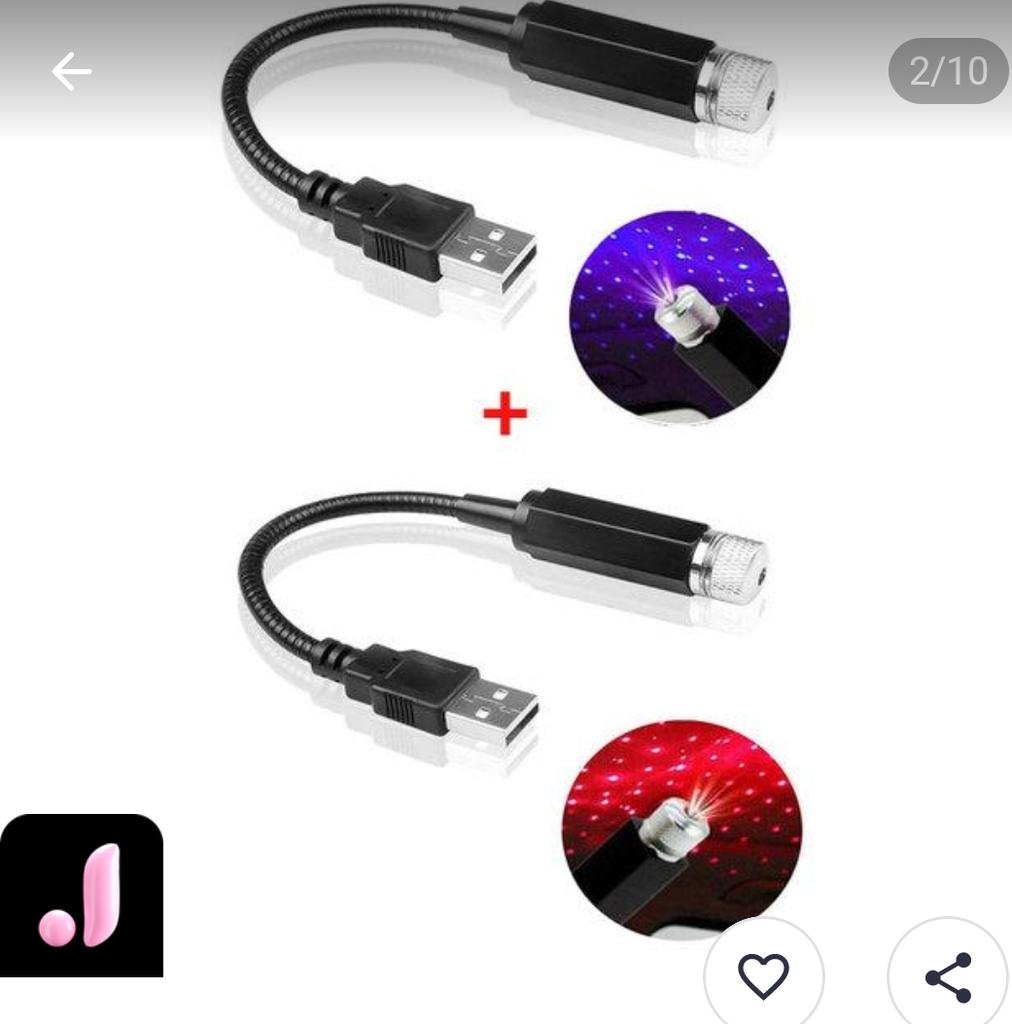Screen dimensions: 1012x1024
Task: Go back using the arrow icon
Action: tap(71, 72)
